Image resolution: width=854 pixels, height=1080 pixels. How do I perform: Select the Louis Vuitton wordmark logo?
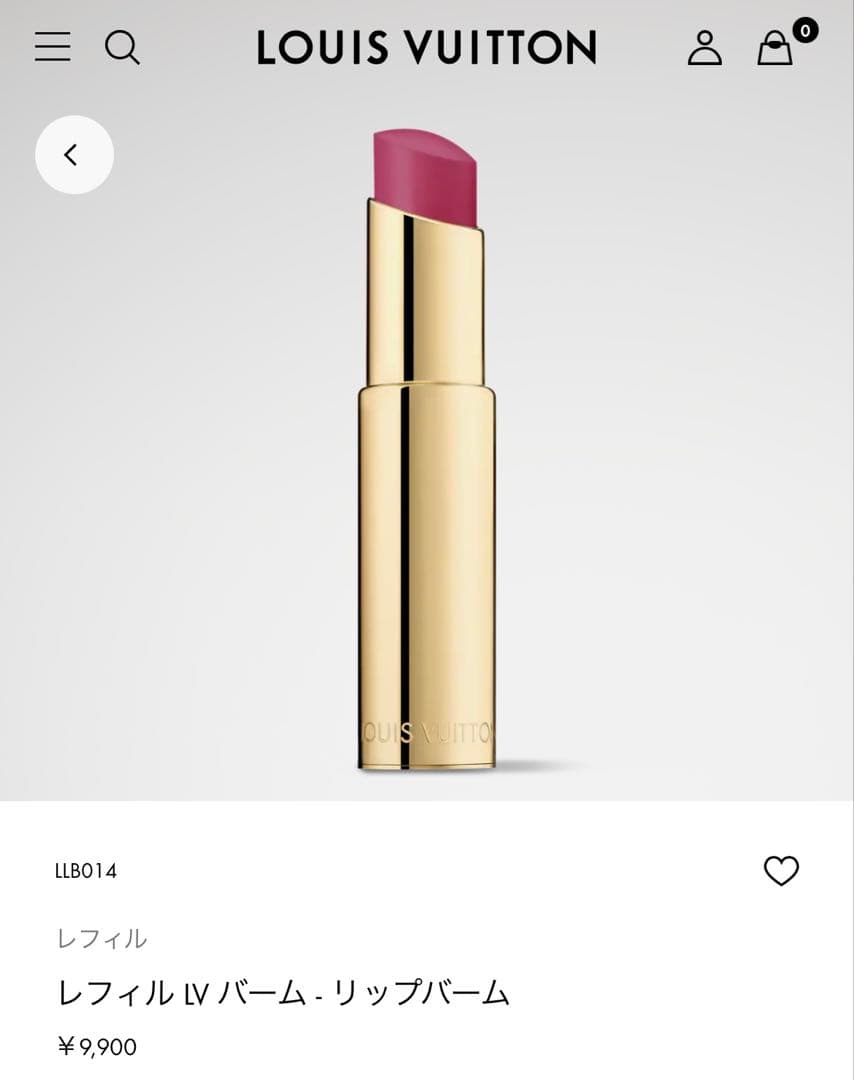[427, 47]
